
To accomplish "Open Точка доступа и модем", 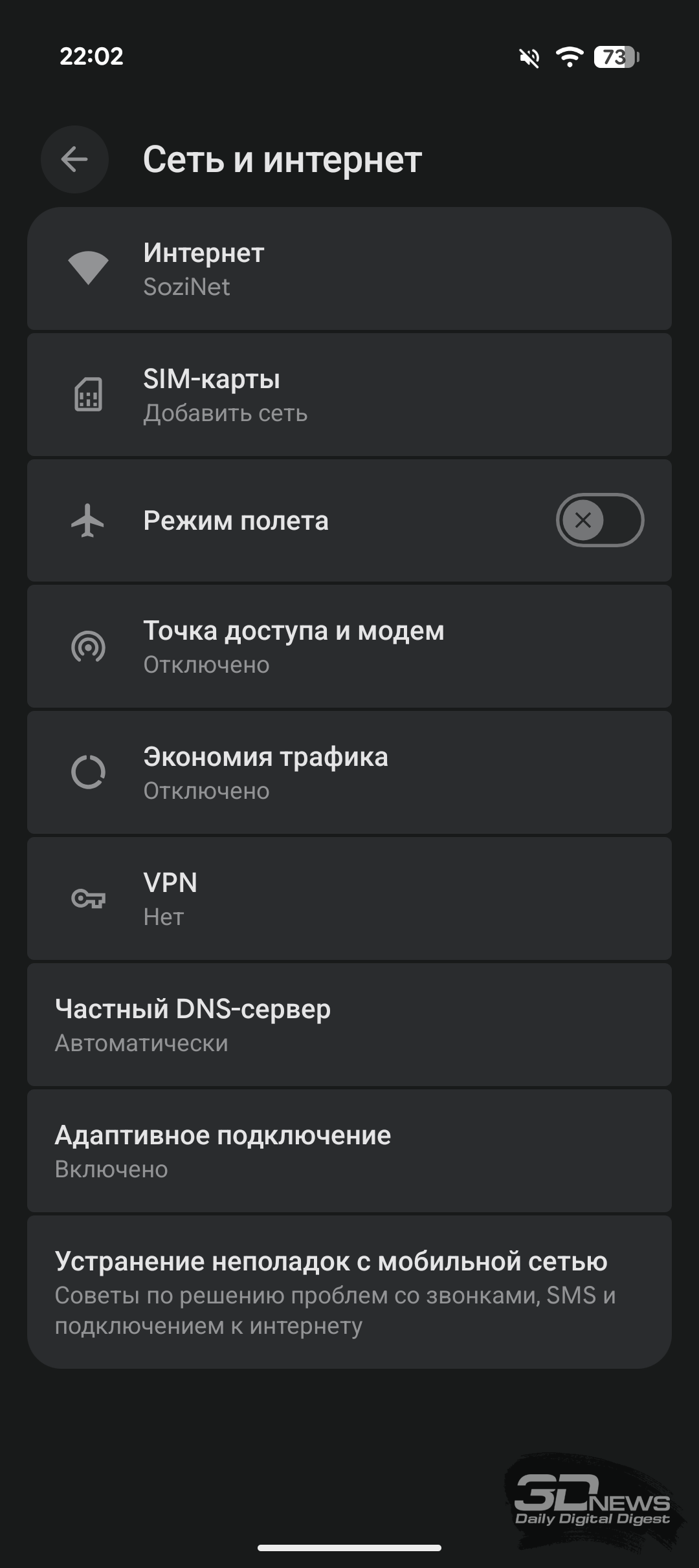I will coord(349,647).
